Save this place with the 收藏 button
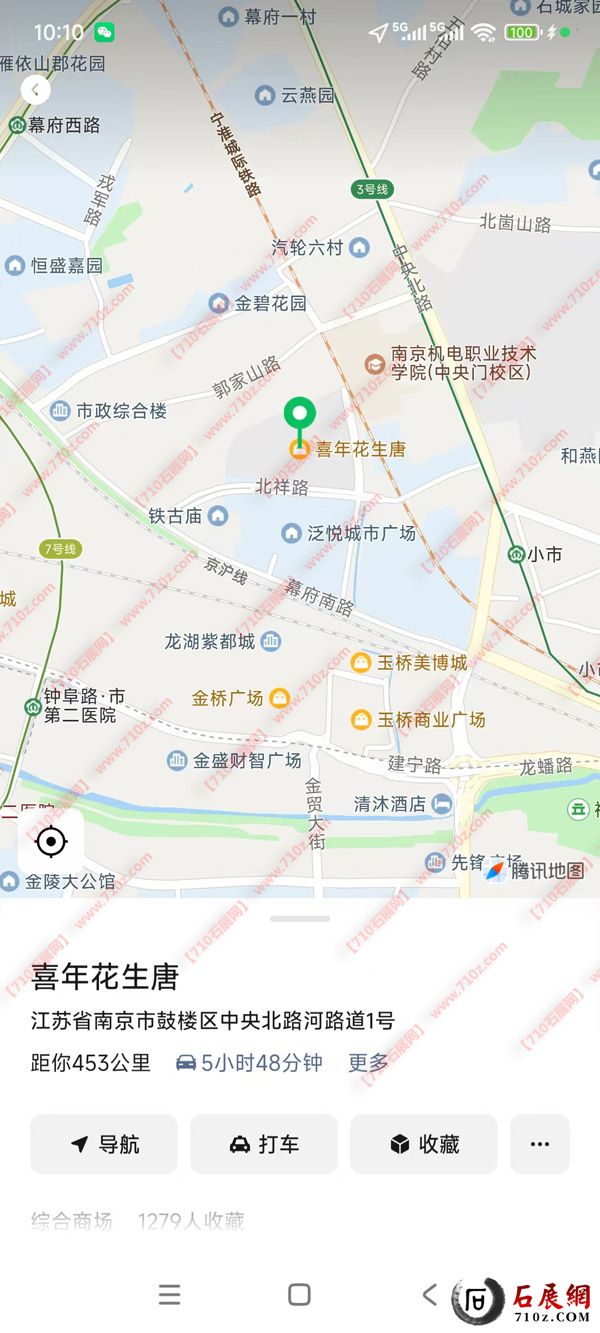The width and height of the screenshot is (600, 1333). 424,1144
